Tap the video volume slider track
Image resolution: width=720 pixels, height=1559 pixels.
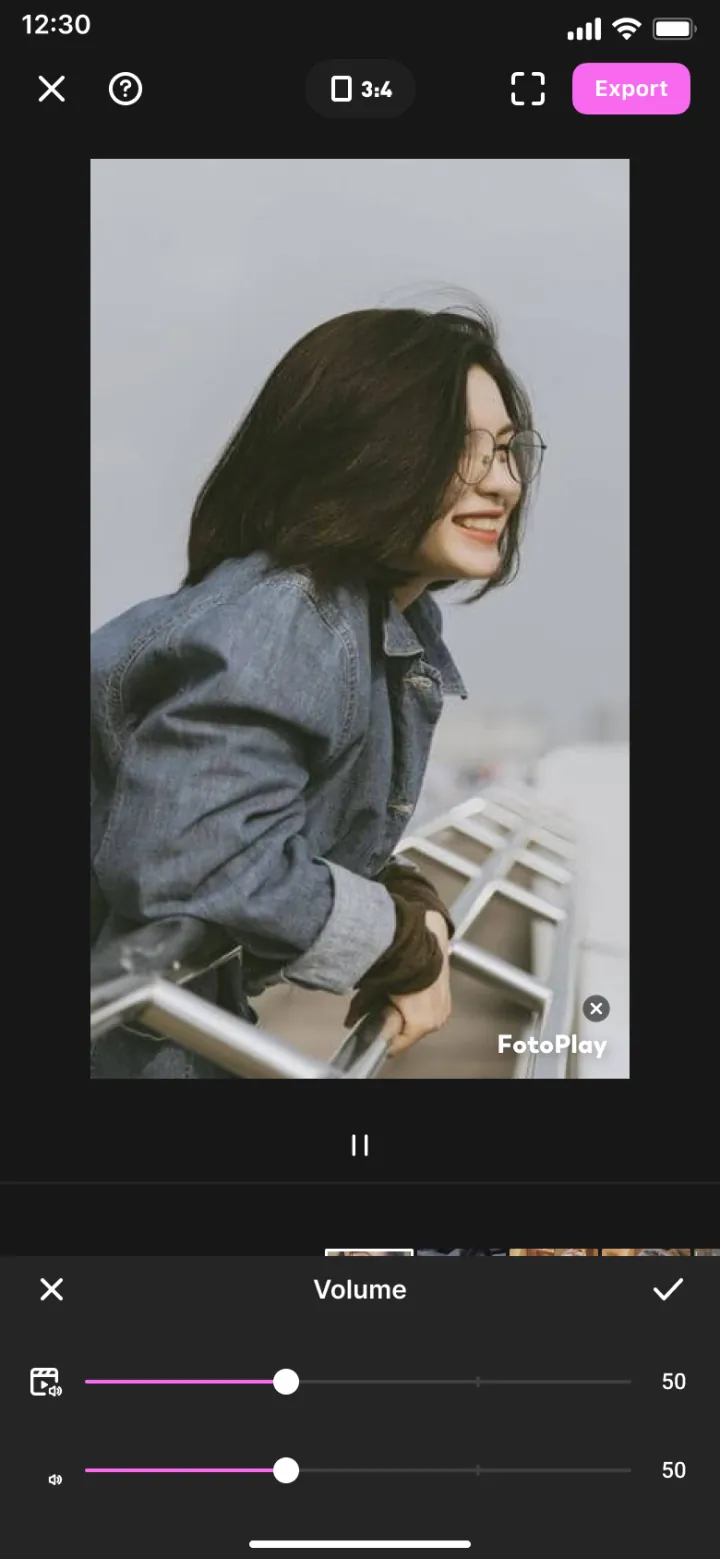(358, 1382)
